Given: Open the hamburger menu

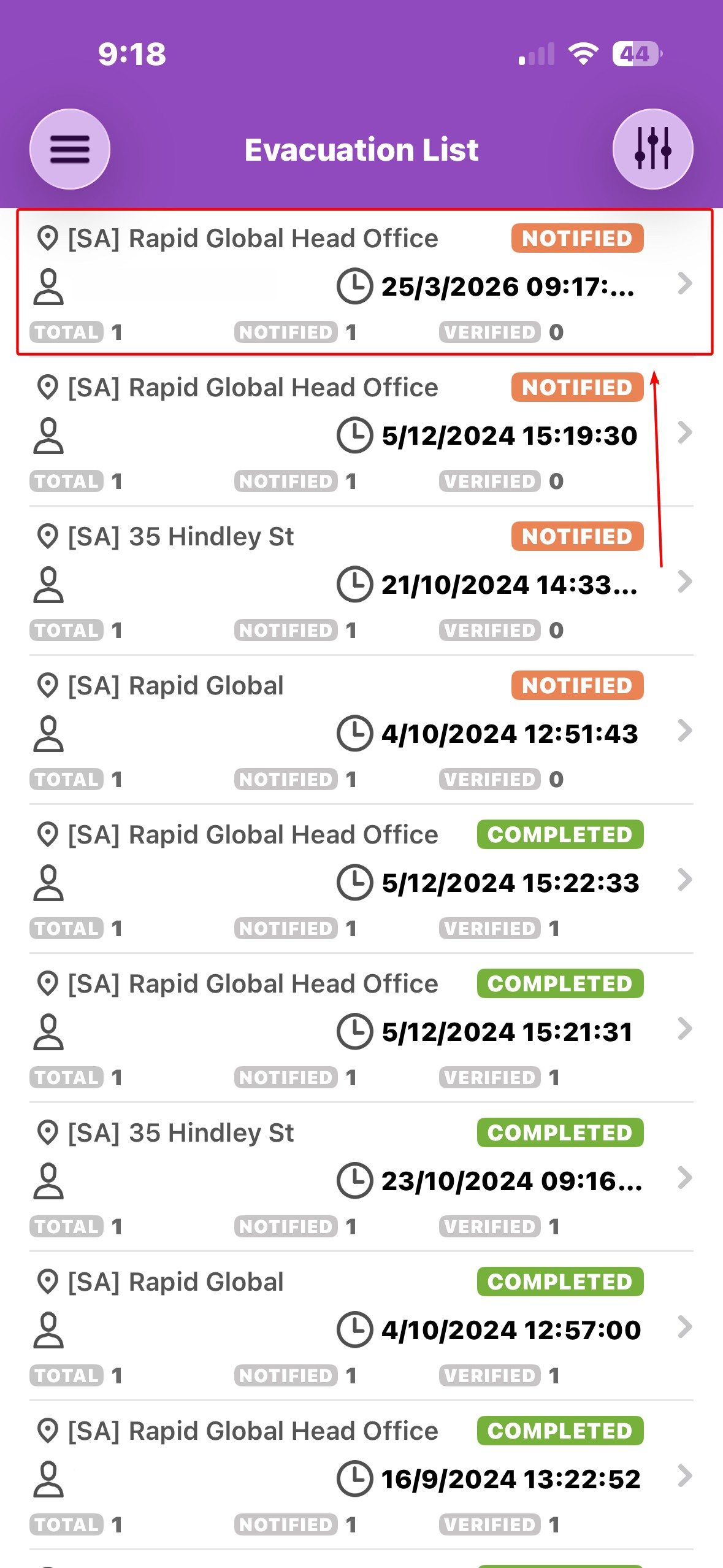Looking at the screenshot, I should (70, 149).
